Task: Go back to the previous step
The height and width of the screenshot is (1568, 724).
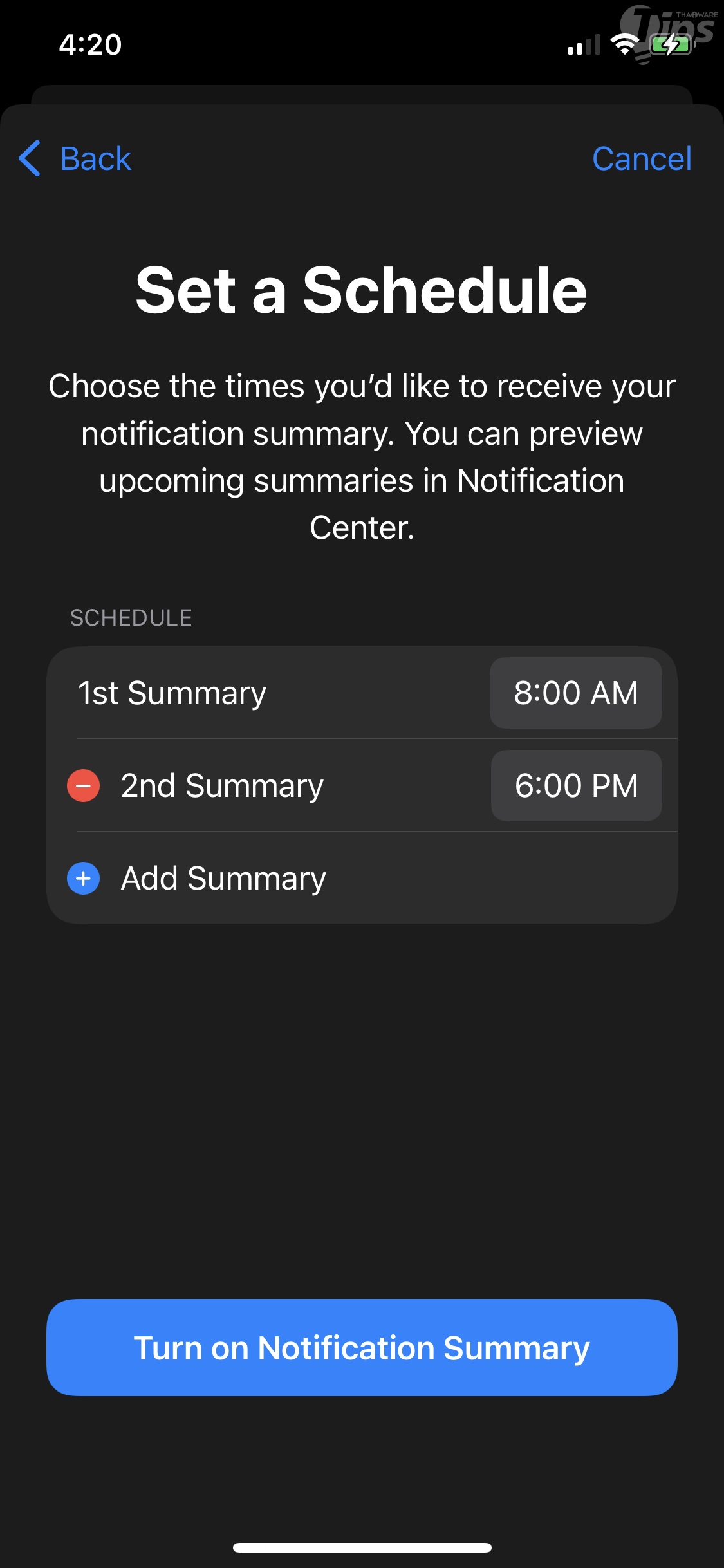Action: [x=76, y=158]
